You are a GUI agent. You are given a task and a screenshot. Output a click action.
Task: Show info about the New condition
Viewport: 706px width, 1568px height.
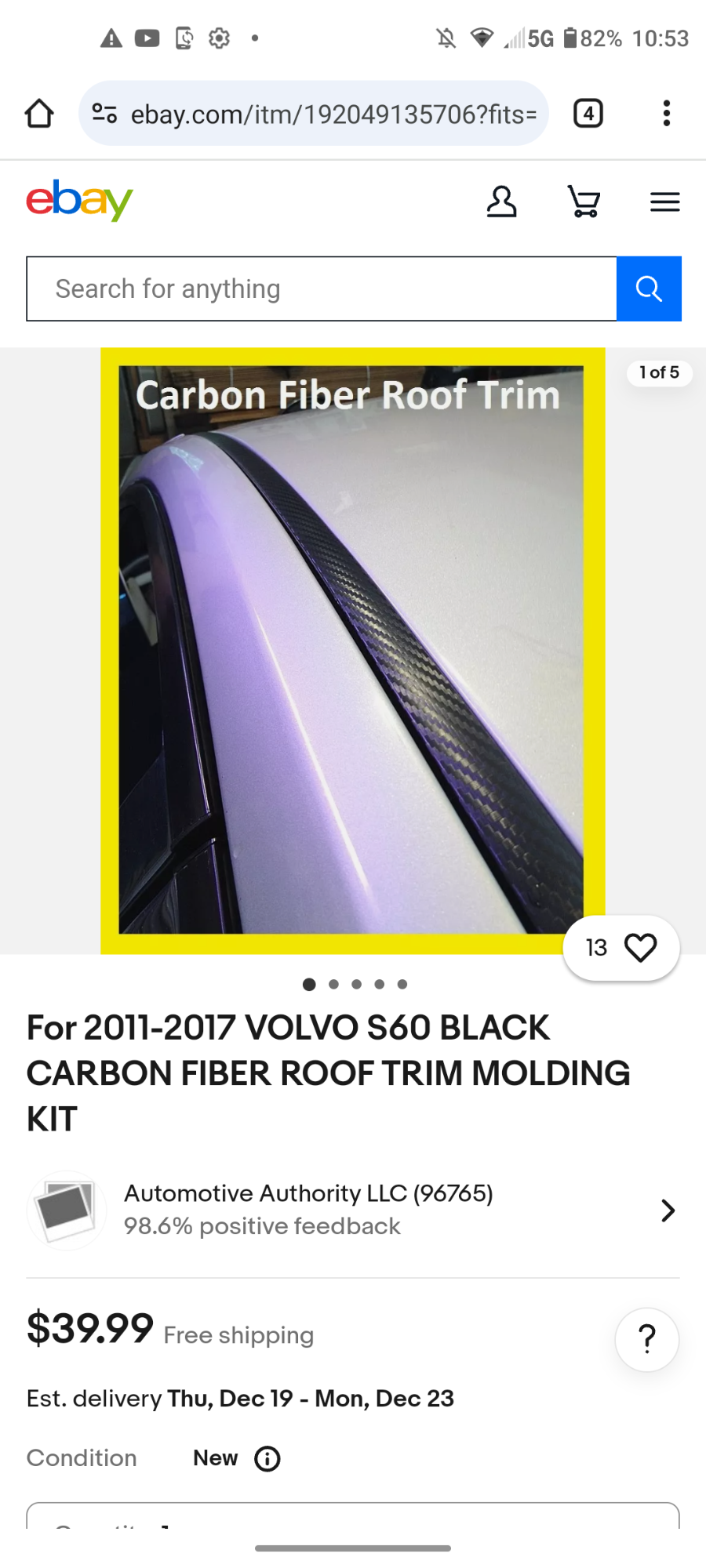point(267,1459)
